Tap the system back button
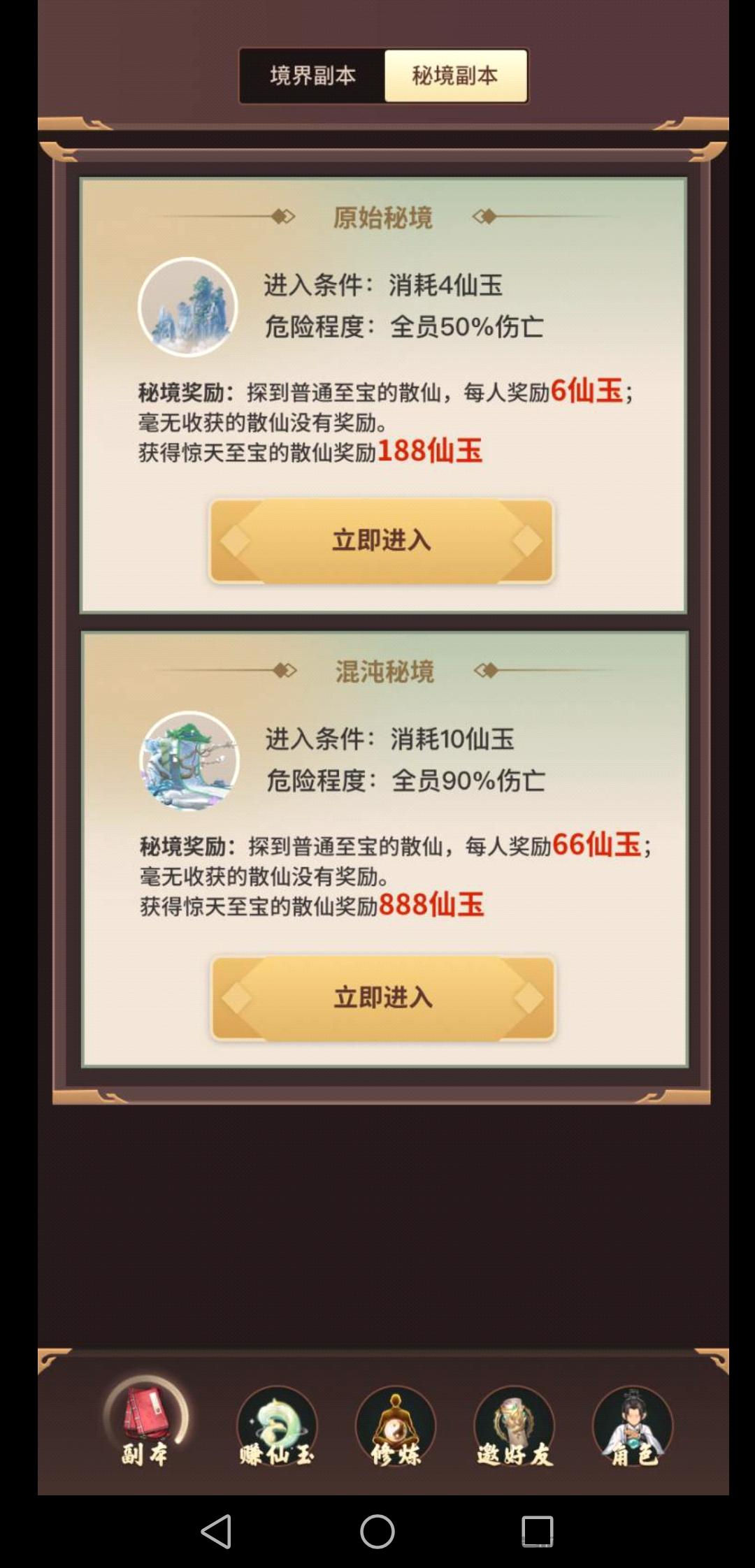The image size is (755, 1568). tap(217, 1532)
